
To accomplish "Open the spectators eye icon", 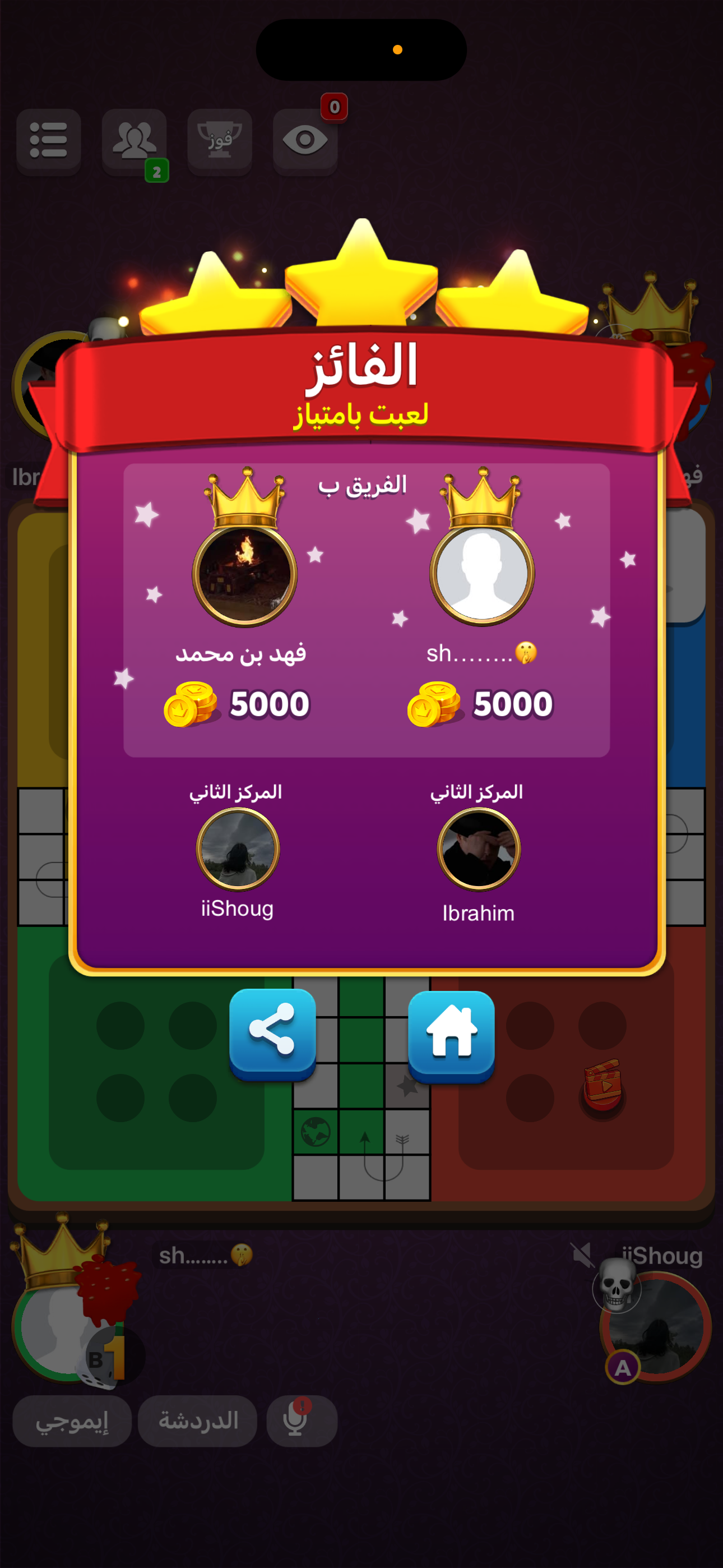I will point(305,141).
